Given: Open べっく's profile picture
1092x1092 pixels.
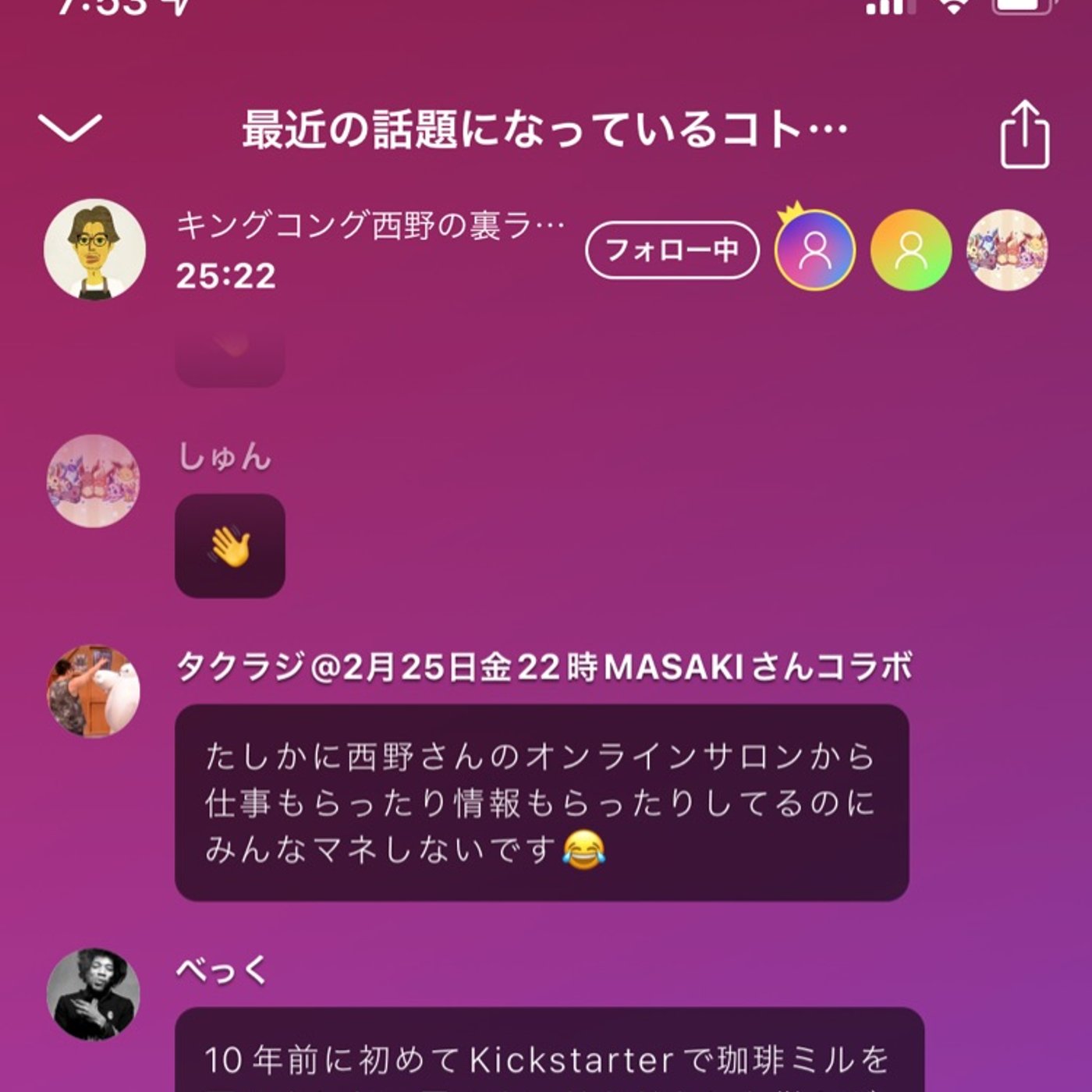Looking at the screenshot, I should point(94,994).
